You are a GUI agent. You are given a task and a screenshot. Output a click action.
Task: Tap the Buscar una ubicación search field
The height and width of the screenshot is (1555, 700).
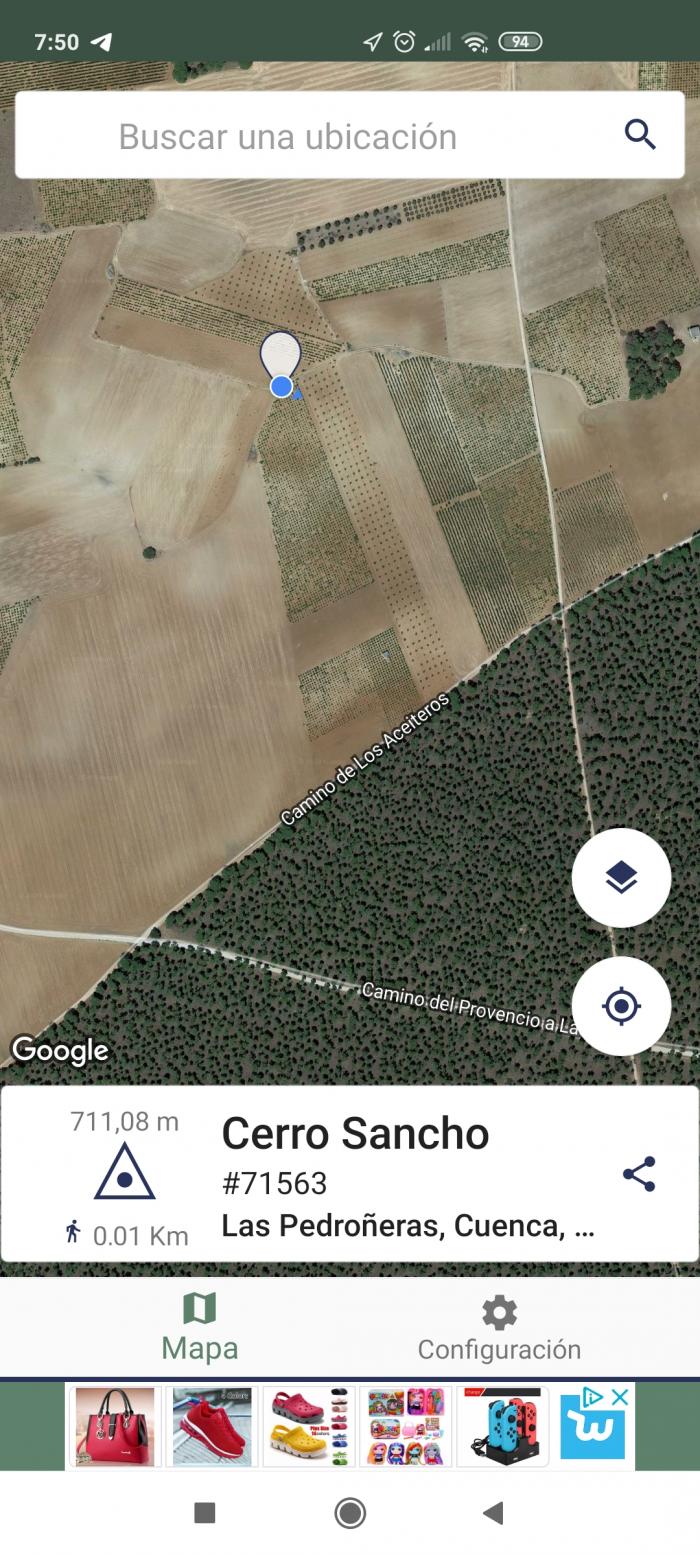350,135
